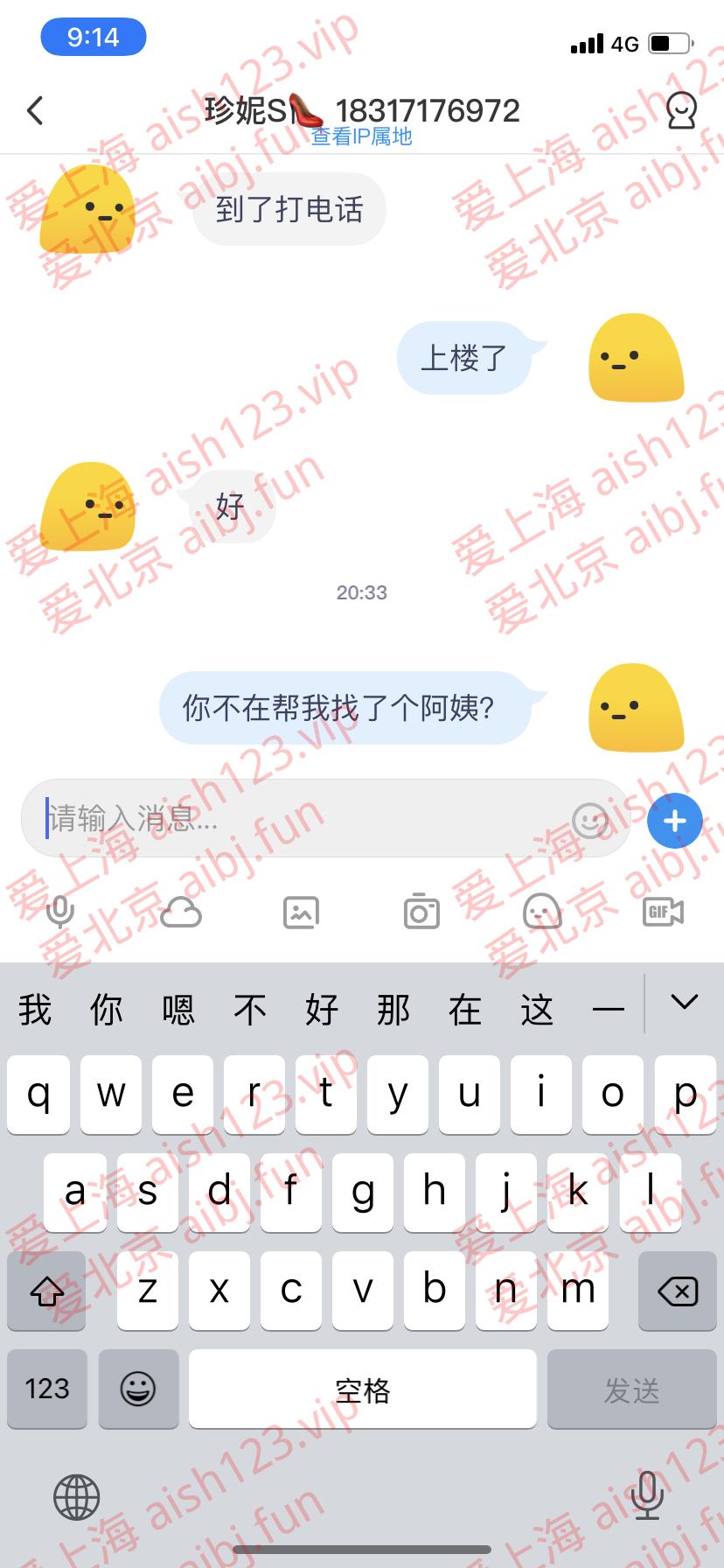
Task: Open the cloud icon in the toolbar
Action: (x=181, y=912)
